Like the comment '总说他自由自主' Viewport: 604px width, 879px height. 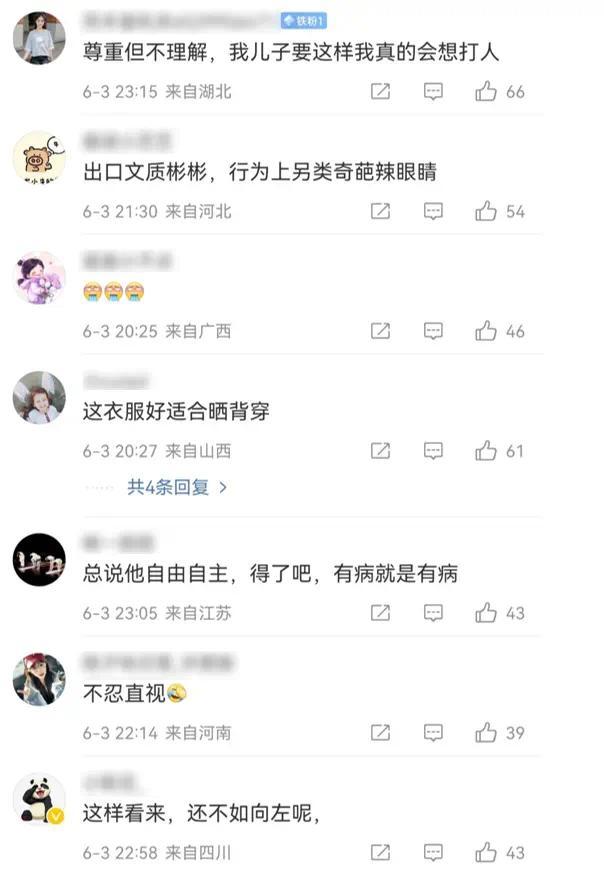click(x=487, y=613)
